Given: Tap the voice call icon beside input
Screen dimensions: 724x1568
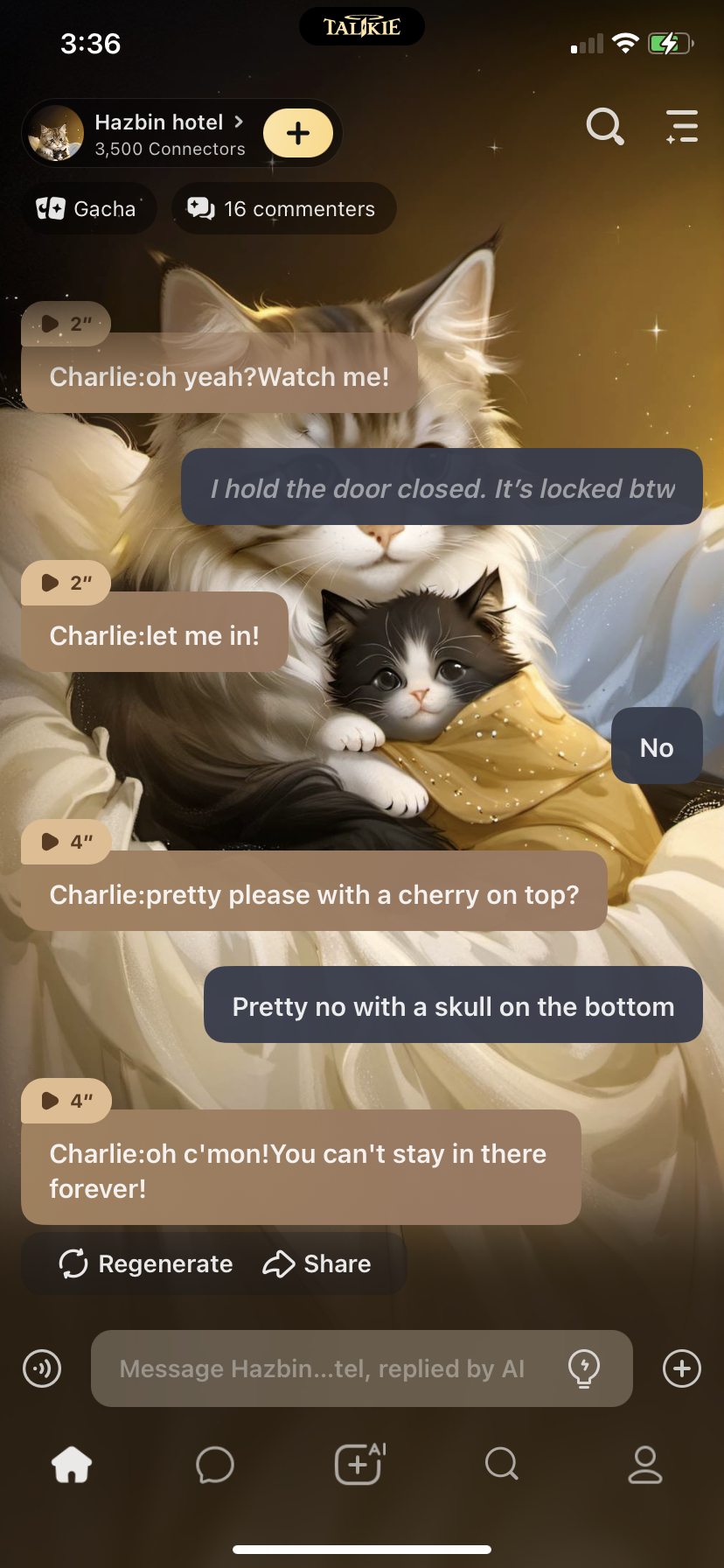Looking at the screenshot, I should pyautogui.click(x=42, y=1368).
